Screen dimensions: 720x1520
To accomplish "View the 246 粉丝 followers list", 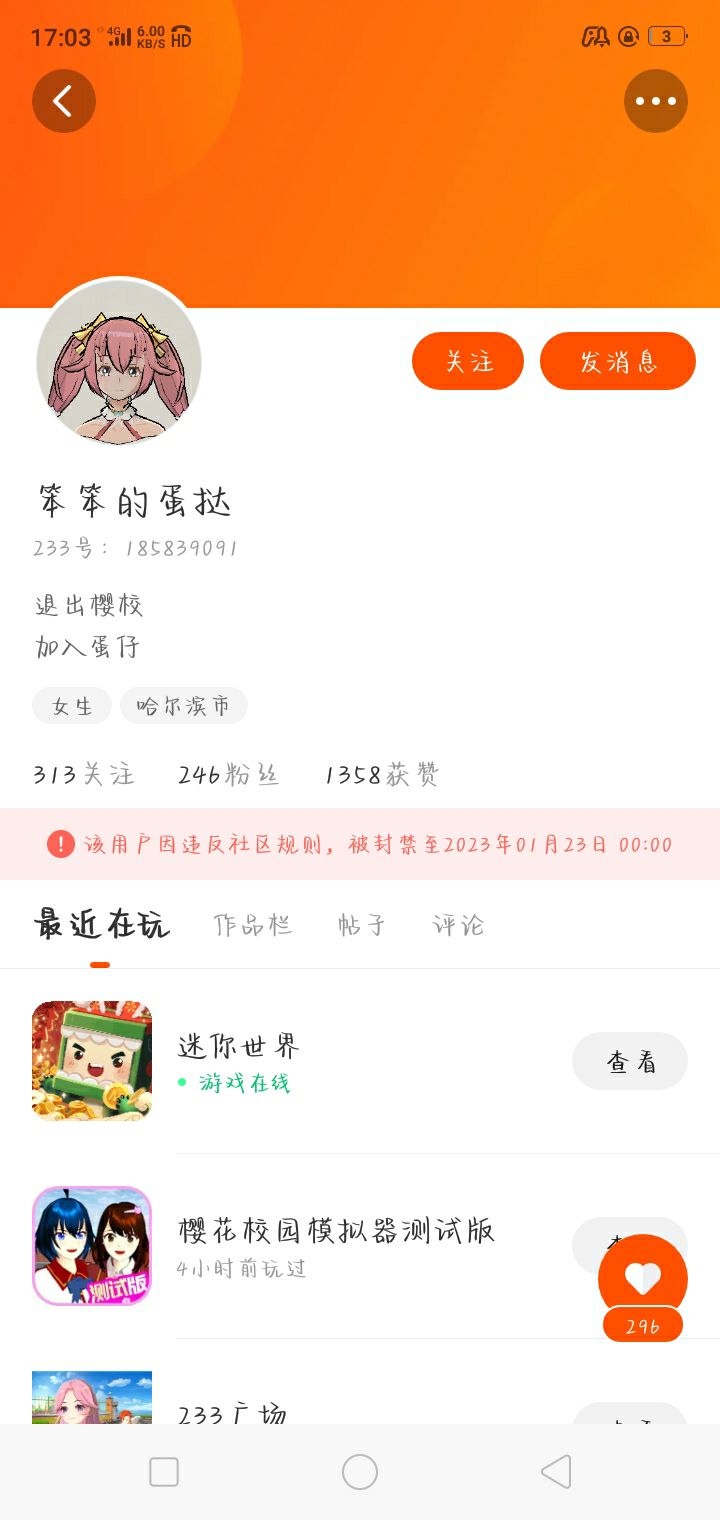I will [229, 775].
